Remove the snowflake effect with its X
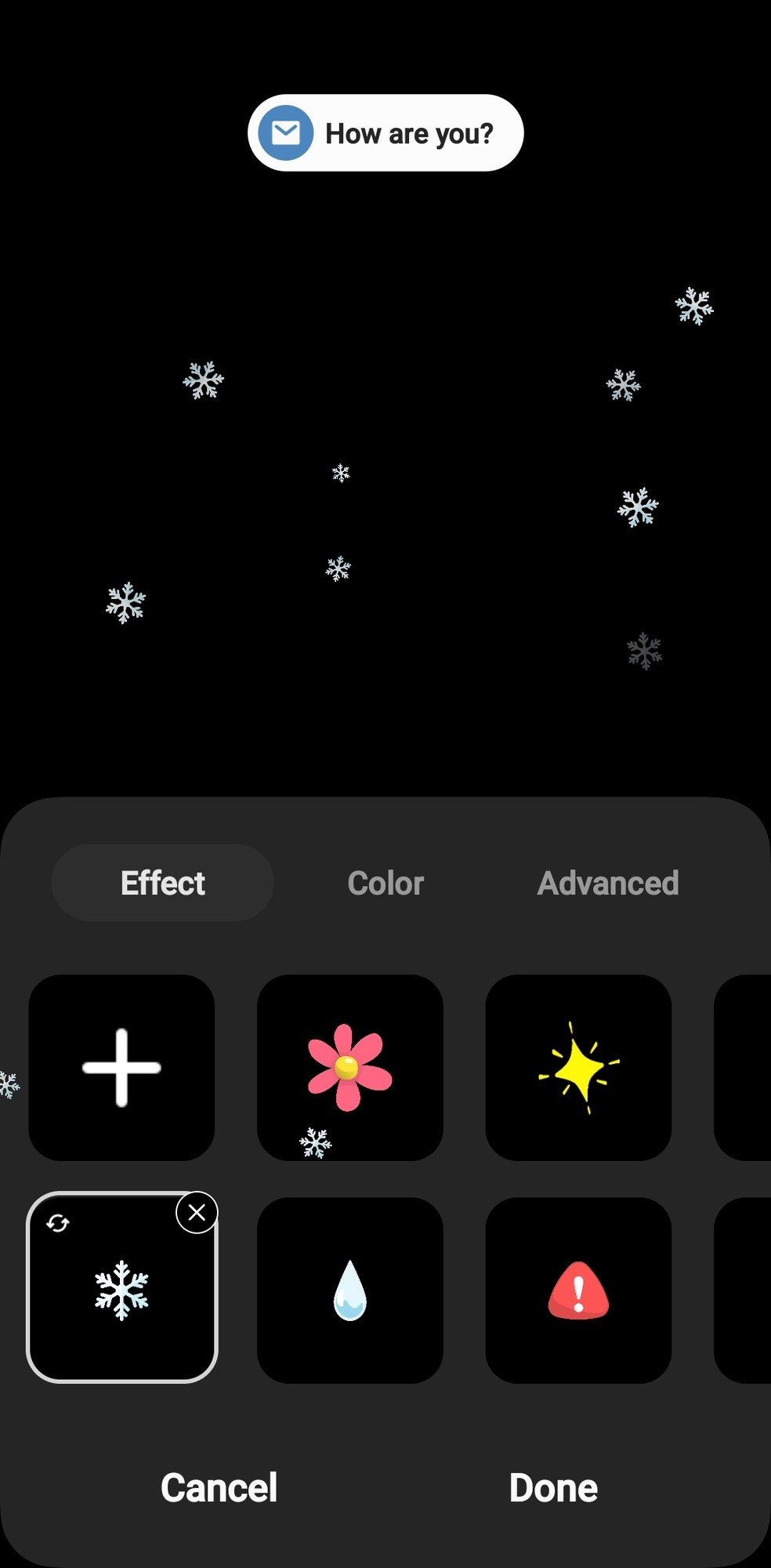Image resolution: width=771 pixels, height=1568 pixels. click(197, 1213)
